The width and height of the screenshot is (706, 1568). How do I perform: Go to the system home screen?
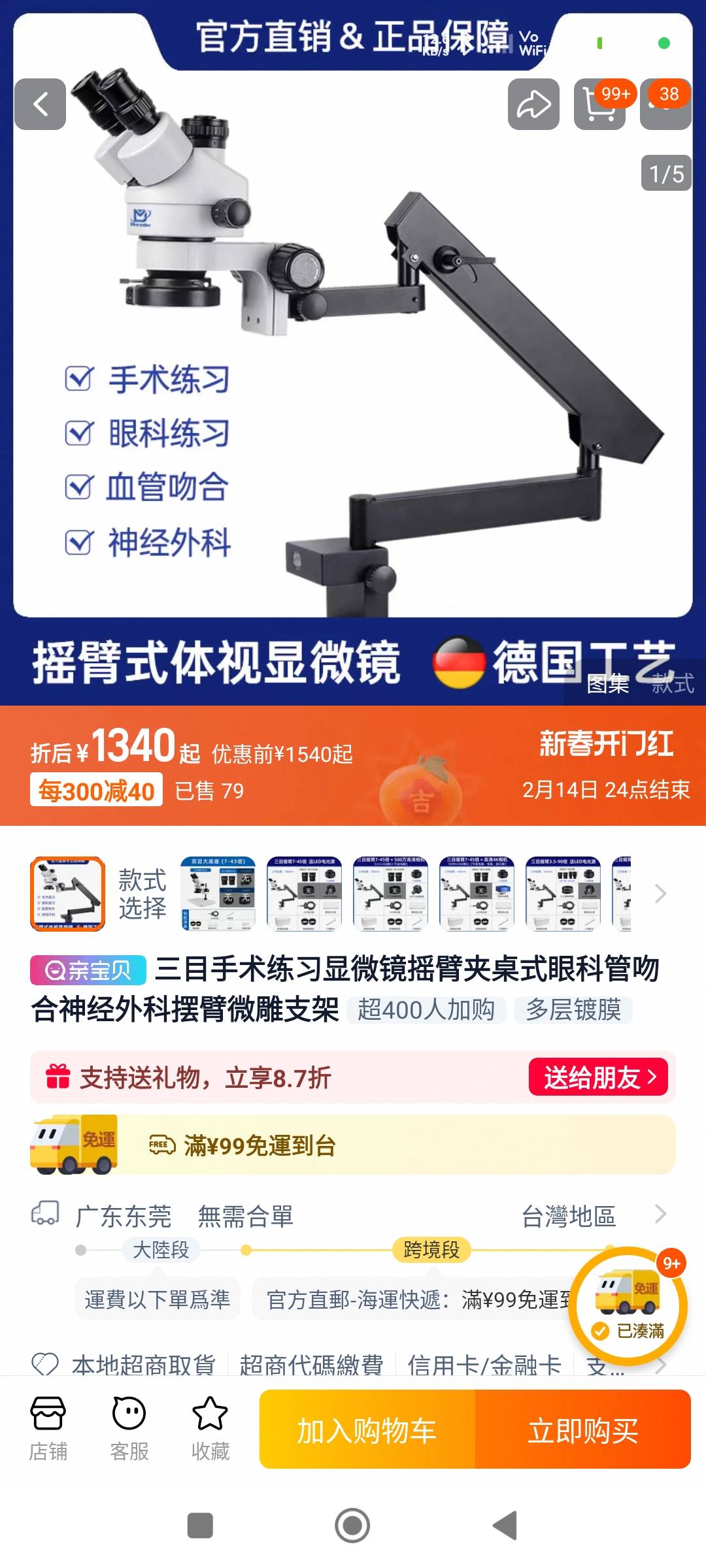[352, 1526]
